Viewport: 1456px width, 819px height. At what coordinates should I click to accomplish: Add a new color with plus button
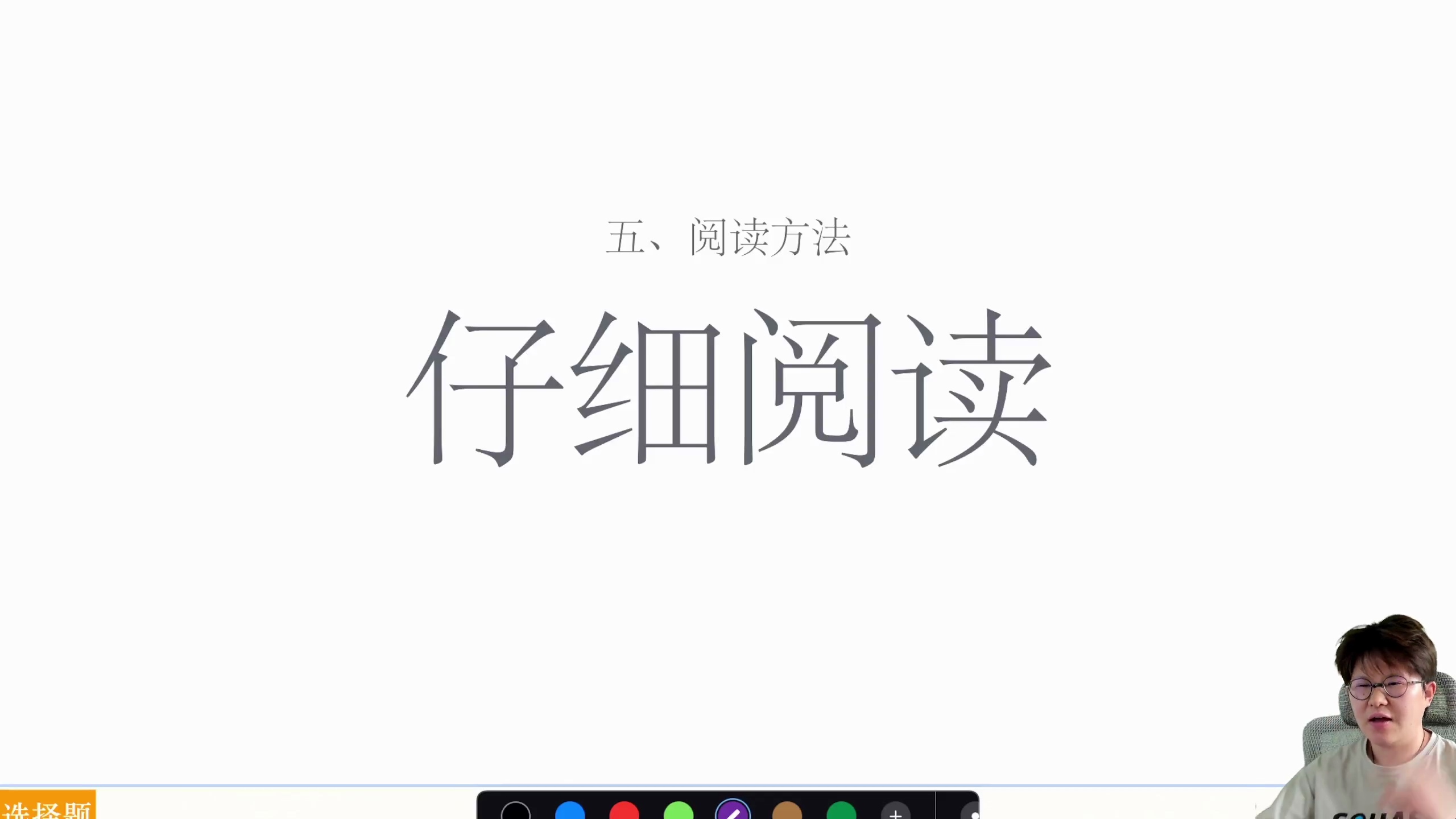pos(896,812)
